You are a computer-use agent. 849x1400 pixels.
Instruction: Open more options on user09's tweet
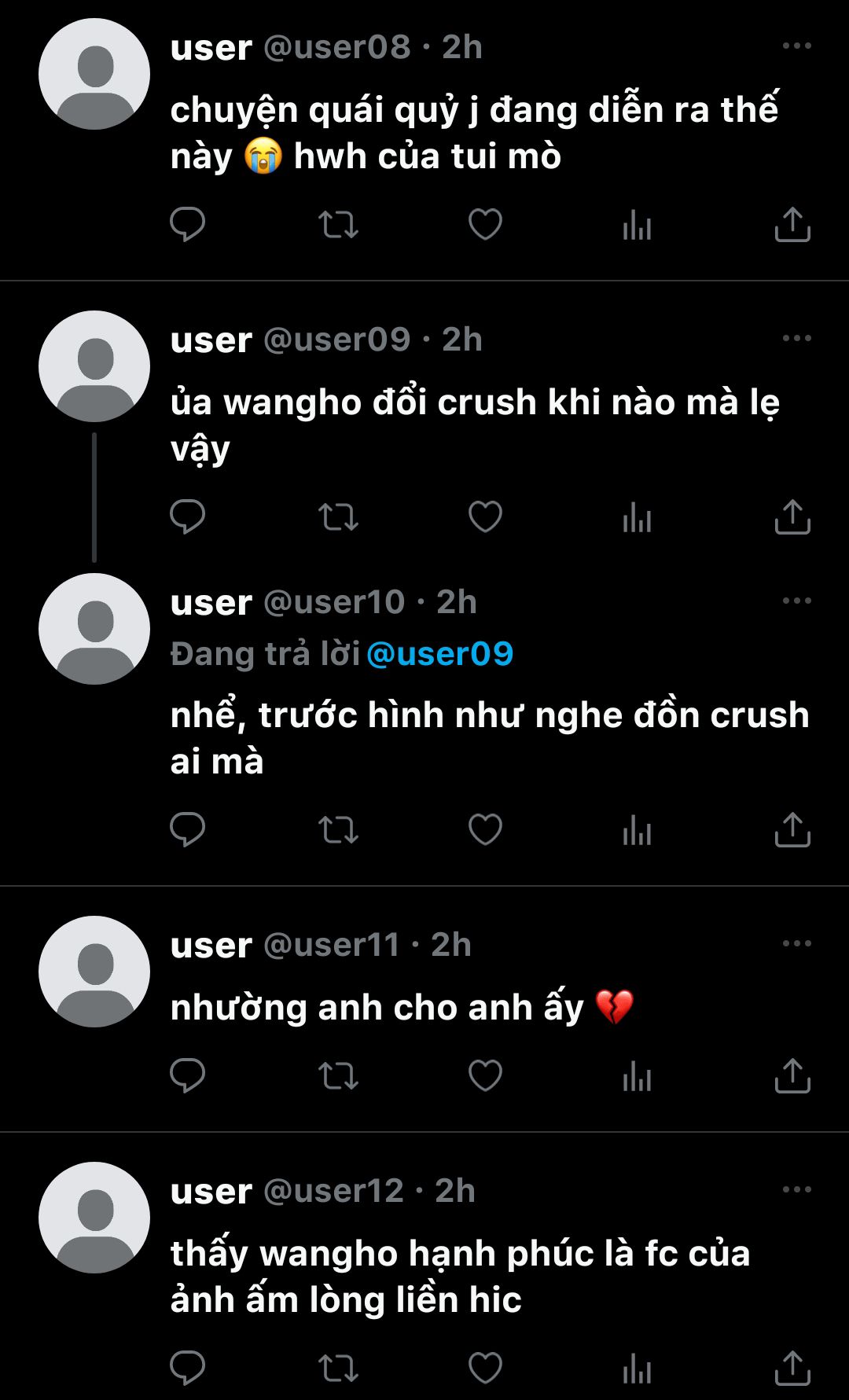click(x=796, y=339)
